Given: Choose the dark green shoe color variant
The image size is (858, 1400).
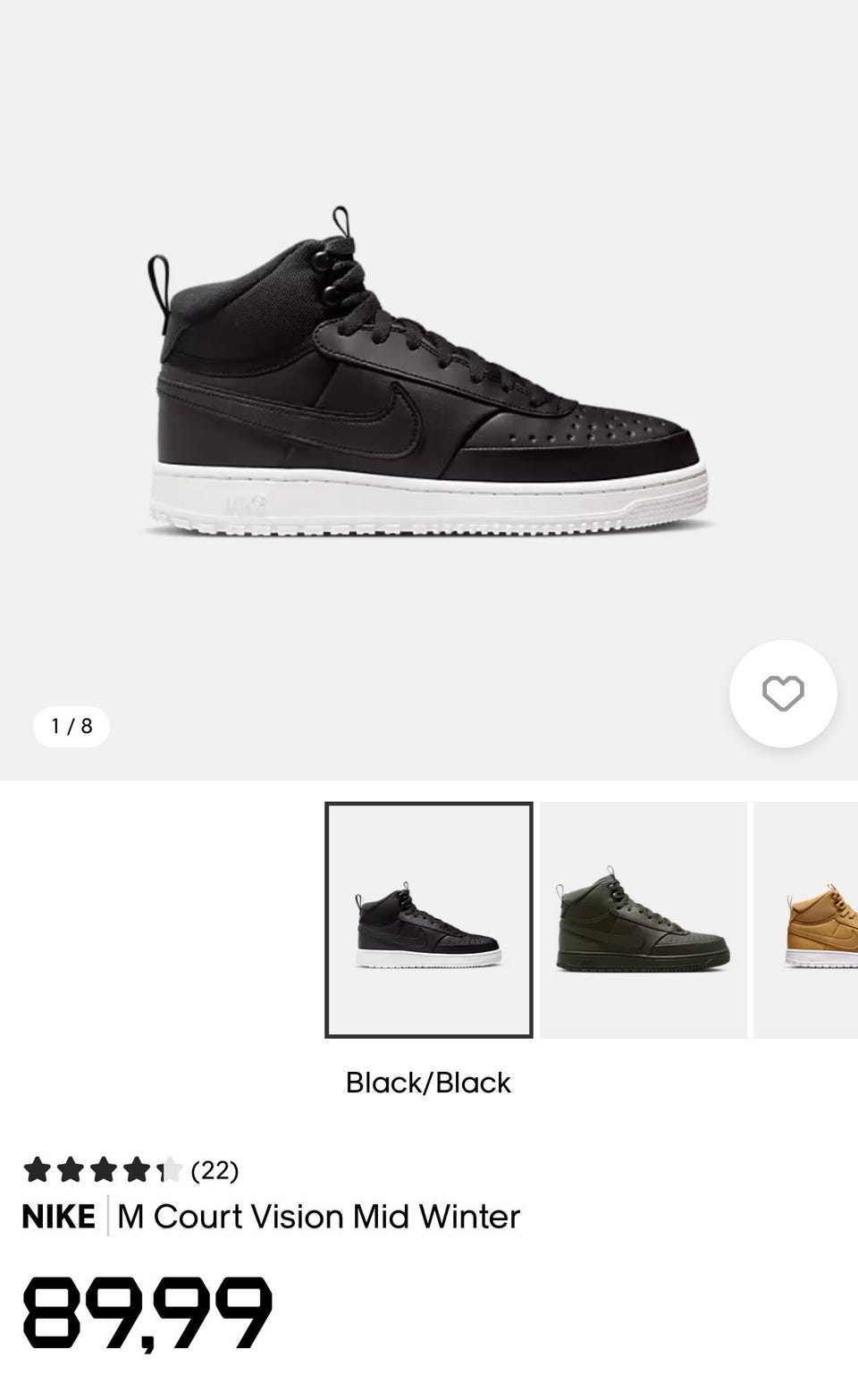Looking at the screenshot, I should pos(643,920).
